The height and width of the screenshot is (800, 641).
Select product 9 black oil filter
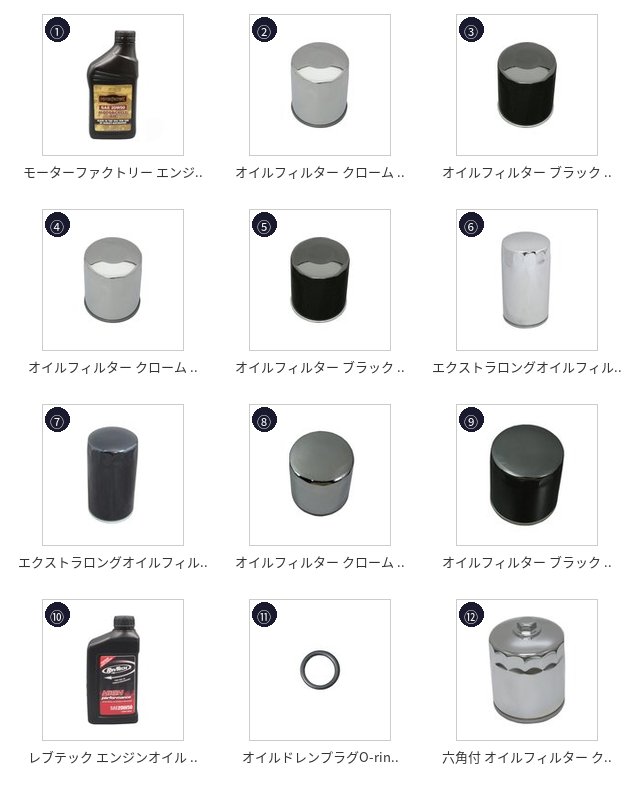pyautogui.click(x=526, y=475)
